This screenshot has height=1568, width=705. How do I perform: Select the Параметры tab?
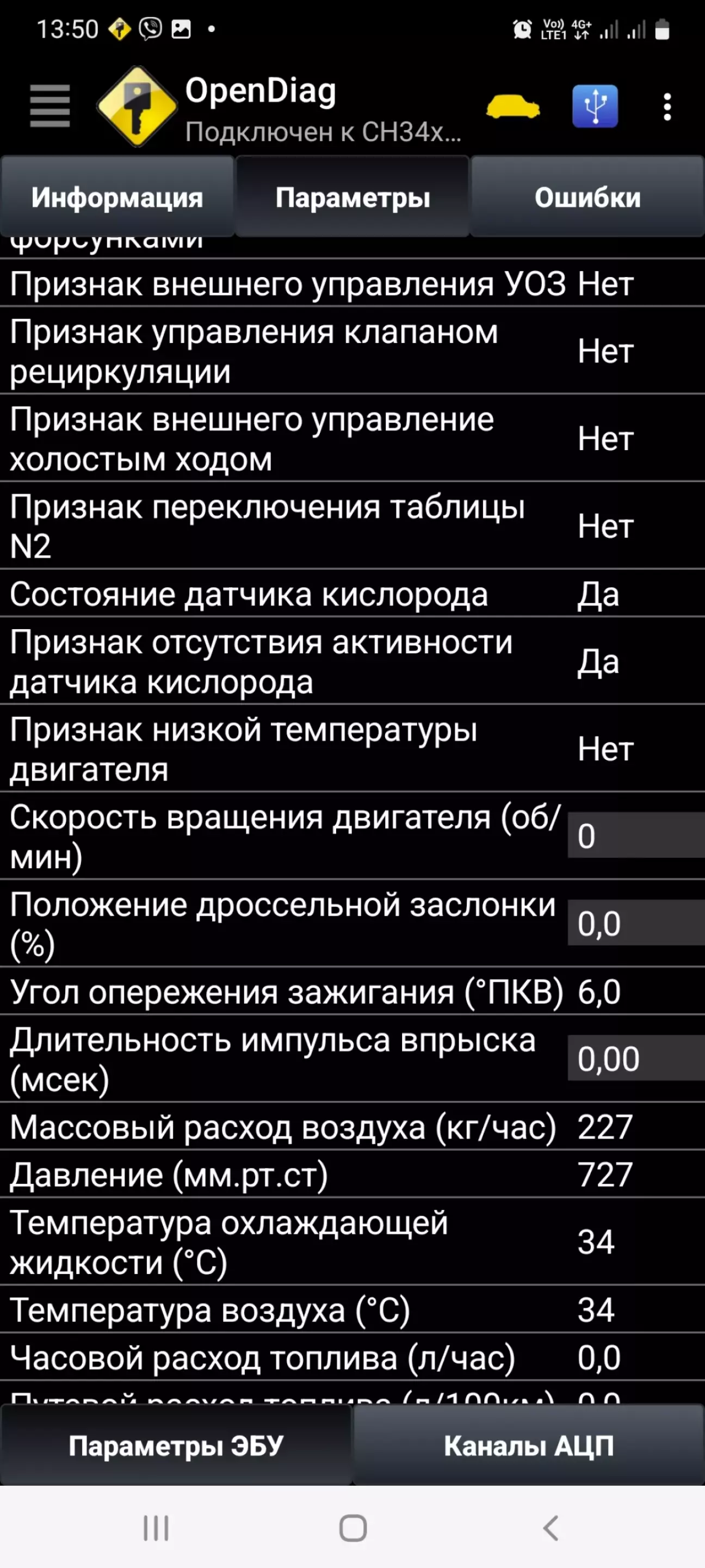pyautogui.click(x=353, y=196)
